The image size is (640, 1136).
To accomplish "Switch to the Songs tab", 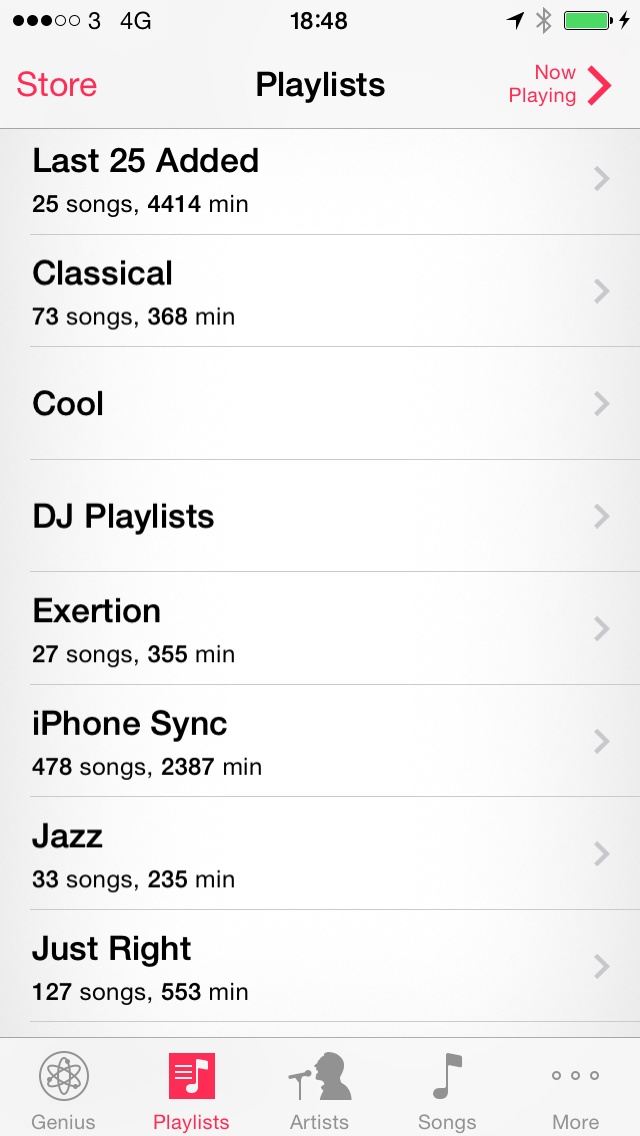I will [447, 1089].
